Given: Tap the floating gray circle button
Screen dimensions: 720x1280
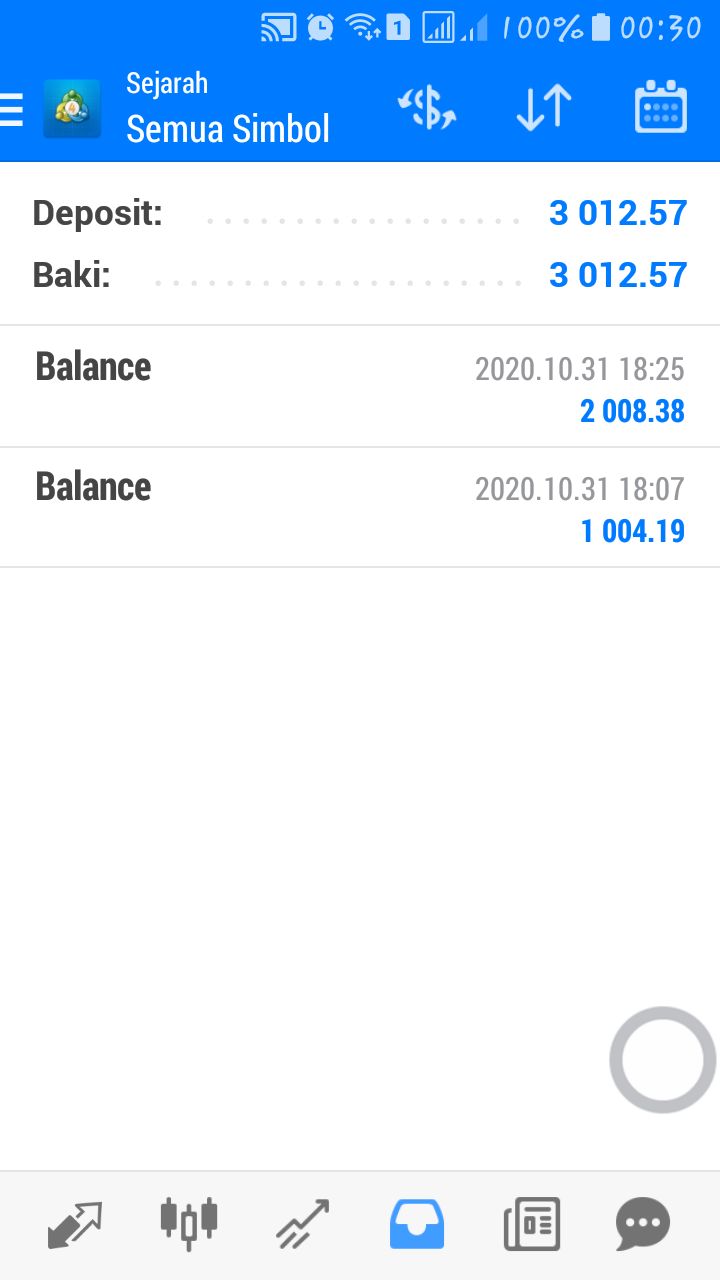Looking at the screenshot, I should [662, 1060].
